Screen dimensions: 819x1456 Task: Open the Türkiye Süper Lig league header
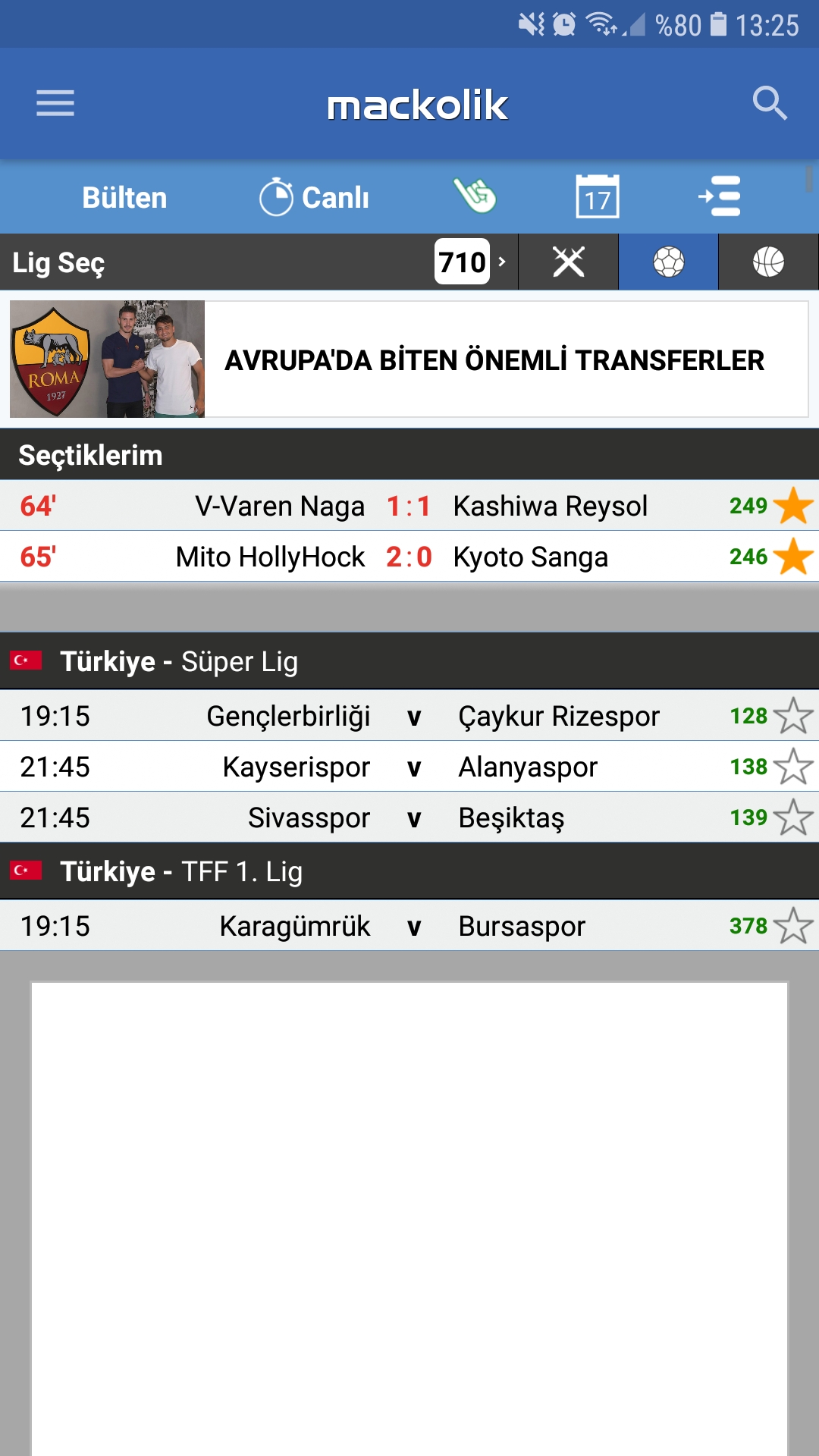[x=409, y=661]
